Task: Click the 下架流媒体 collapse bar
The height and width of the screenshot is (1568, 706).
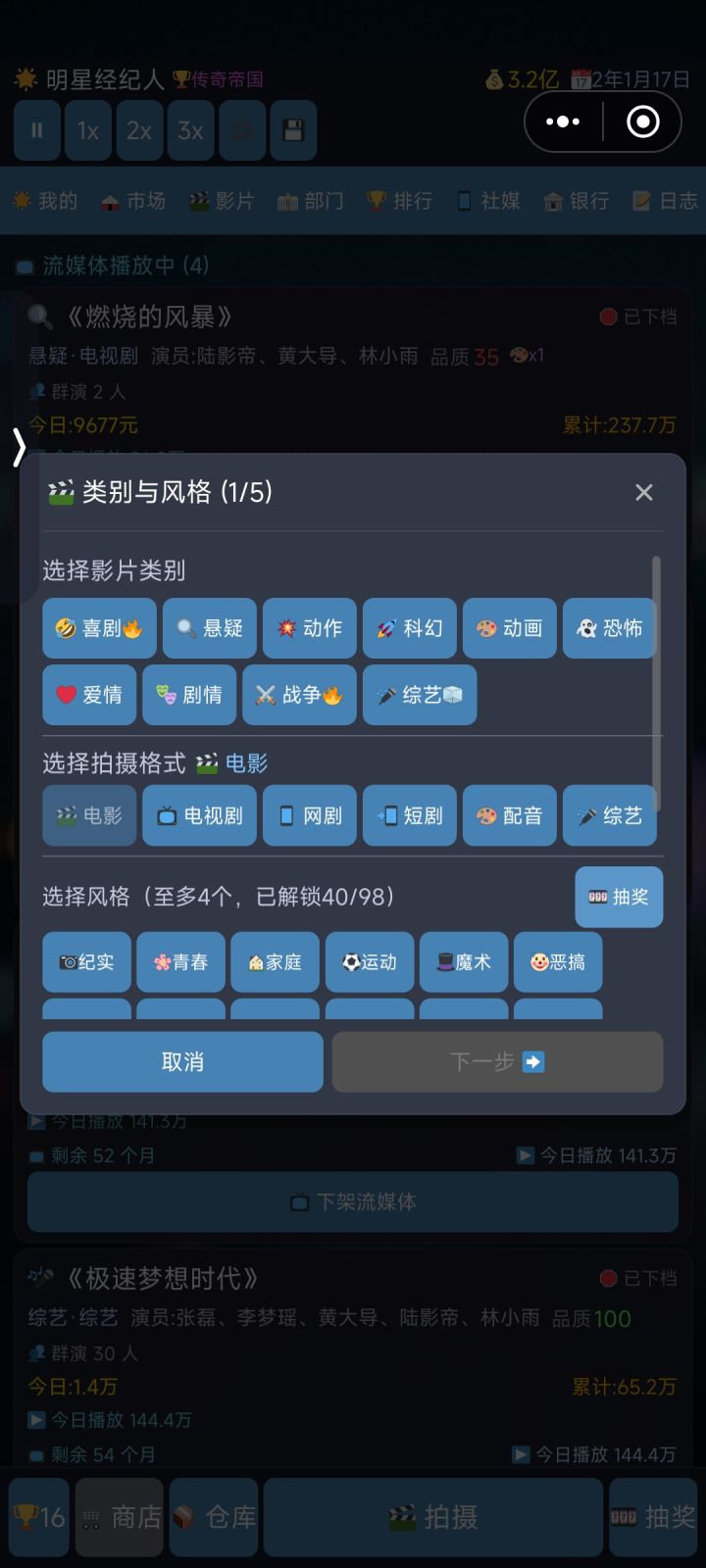Action: pyautogui.click(x=352, y=1202)
